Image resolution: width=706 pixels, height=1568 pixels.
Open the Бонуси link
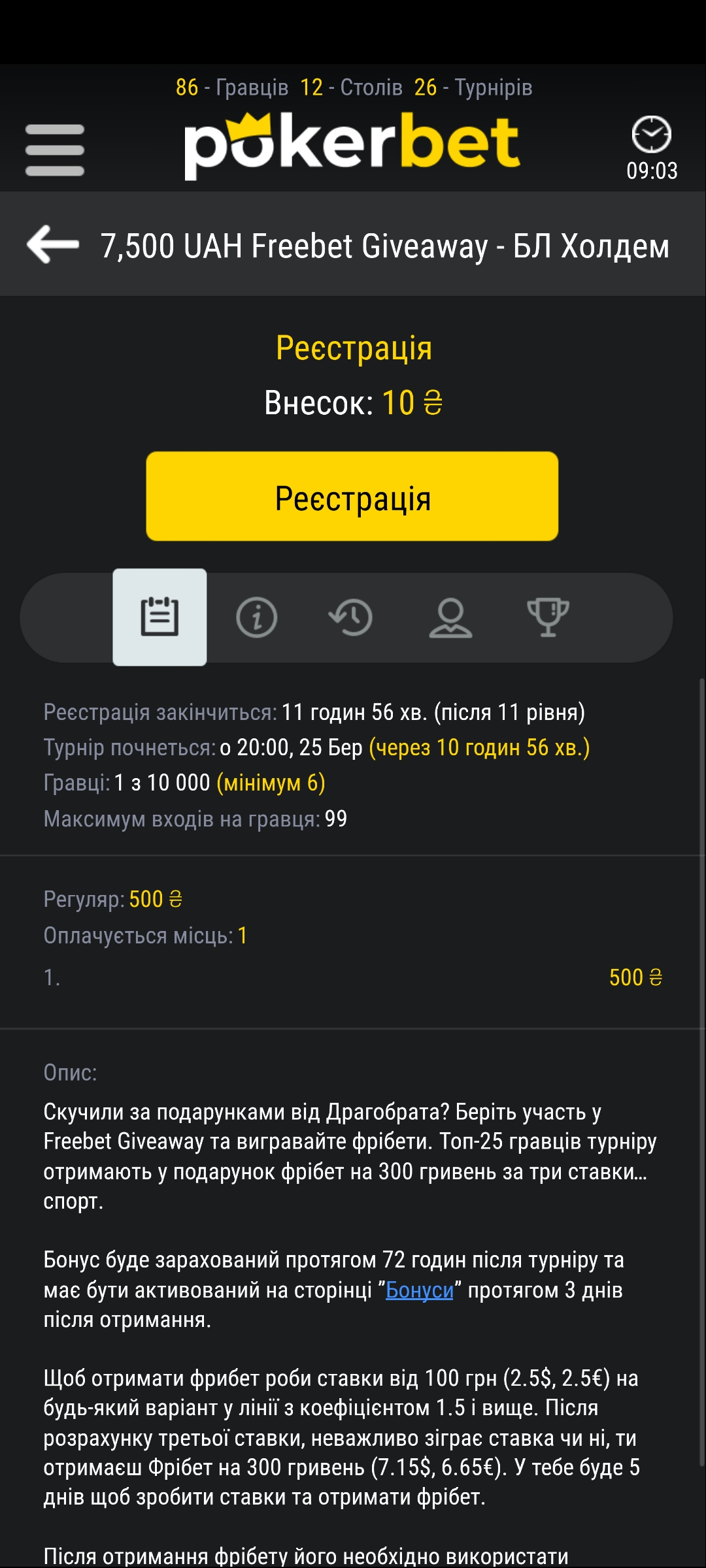(x=419, y=1290)
